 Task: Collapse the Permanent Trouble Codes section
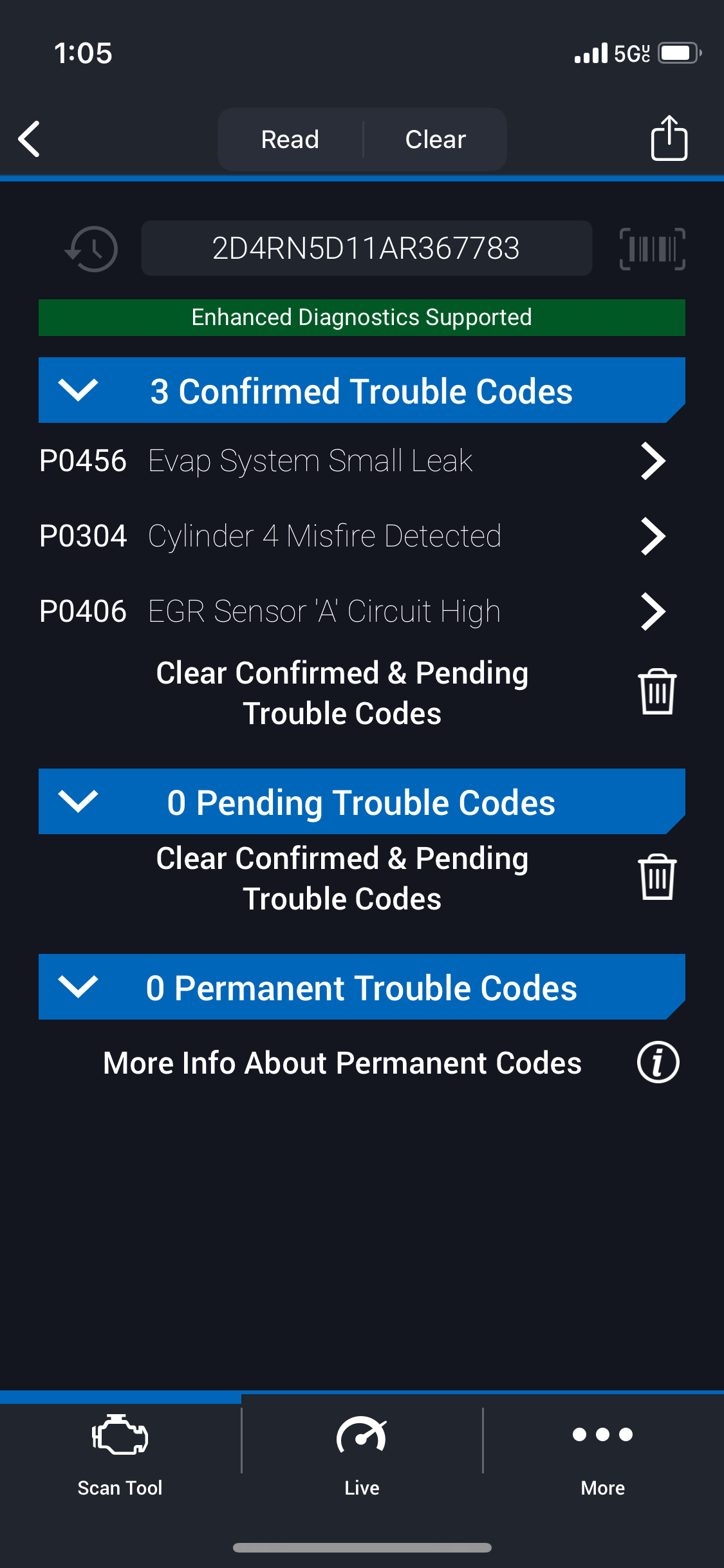tap(78, 987)
